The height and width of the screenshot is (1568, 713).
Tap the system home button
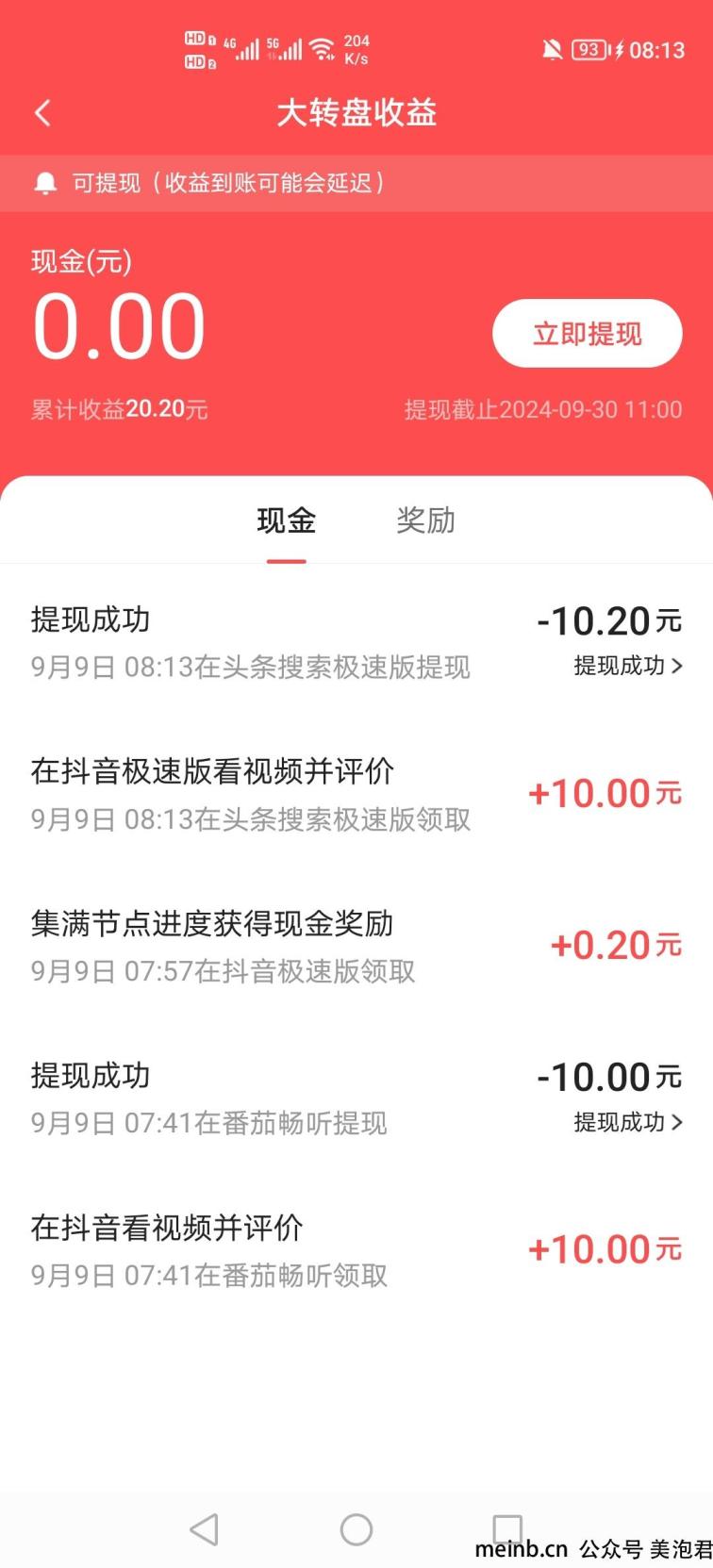pos(356,1529)
